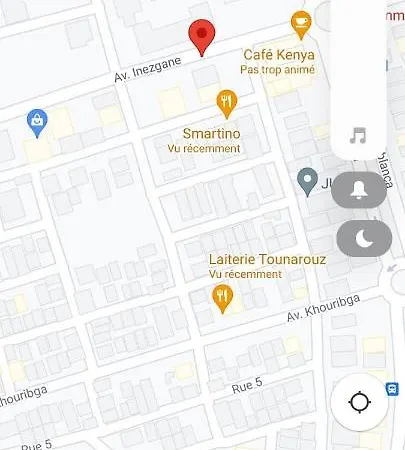
Task: Tap the bell ringer mode button
Action: tap(359, 190)
